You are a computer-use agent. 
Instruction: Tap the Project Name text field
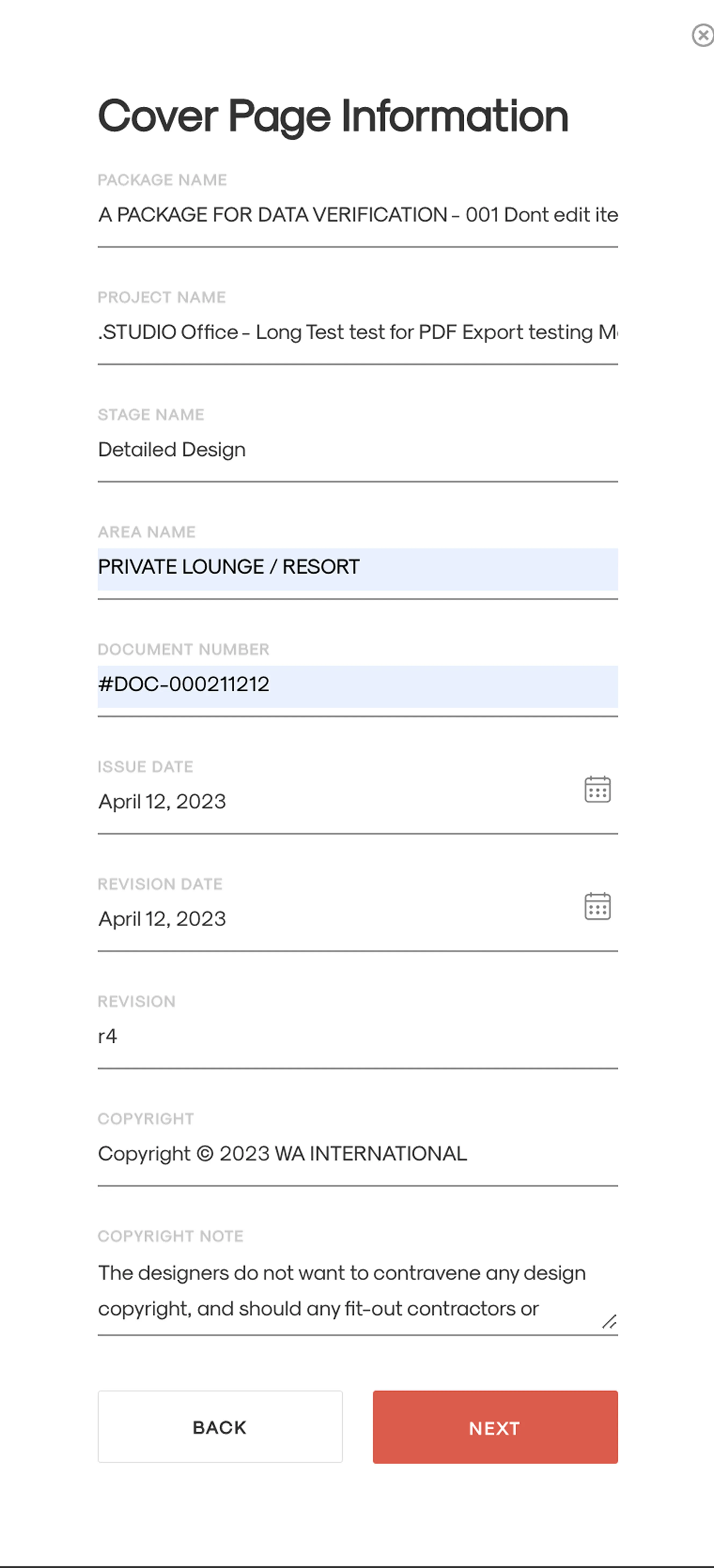(357, 332)
